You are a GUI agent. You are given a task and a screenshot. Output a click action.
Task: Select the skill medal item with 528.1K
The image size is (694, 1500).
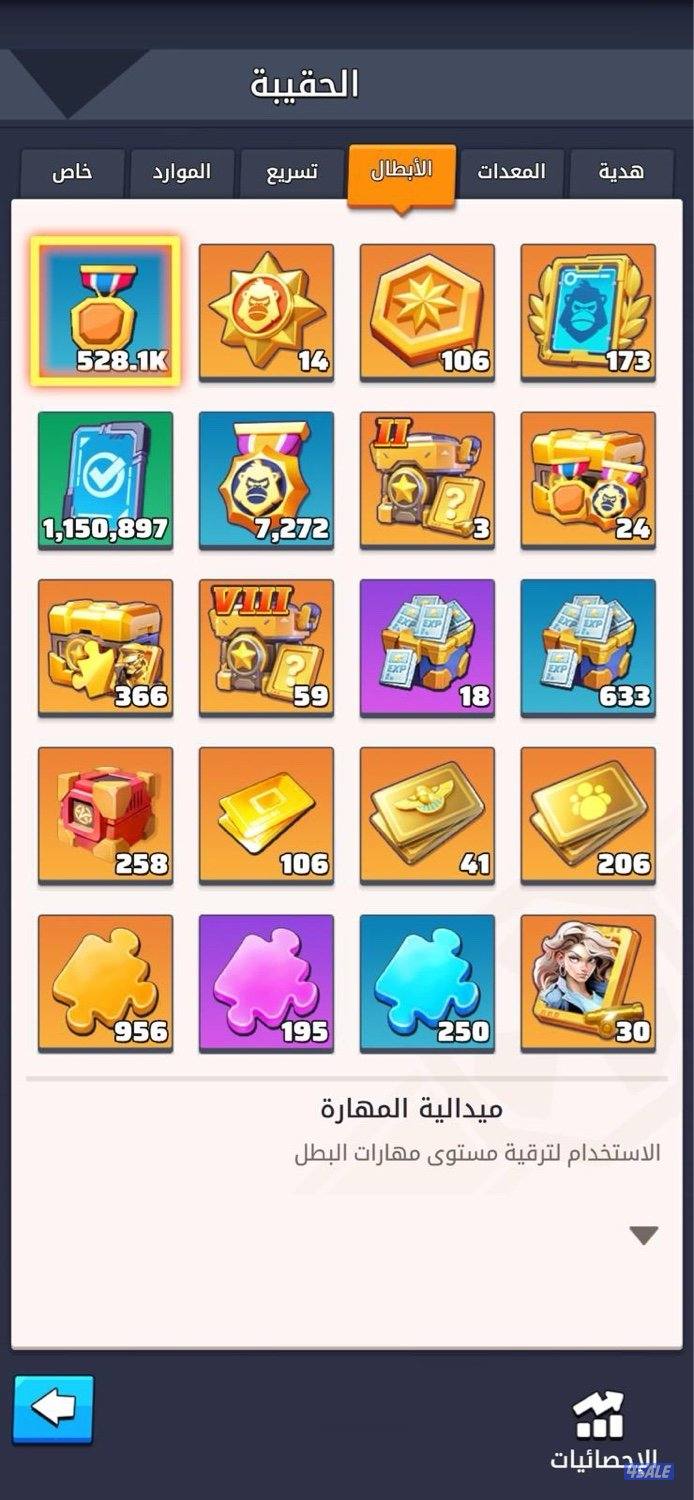(x=105, y=311)
